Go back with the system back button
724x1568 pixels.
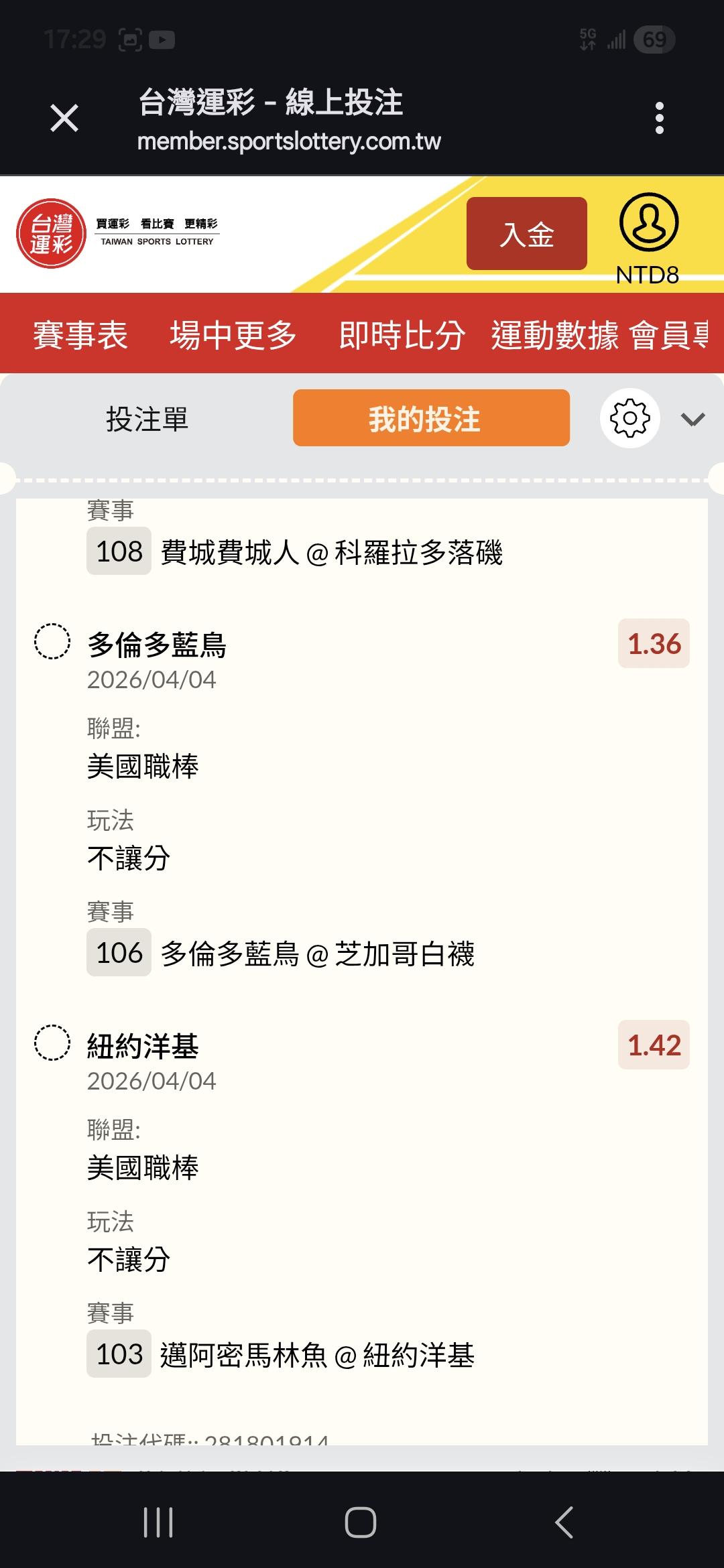click(564, 1522)
